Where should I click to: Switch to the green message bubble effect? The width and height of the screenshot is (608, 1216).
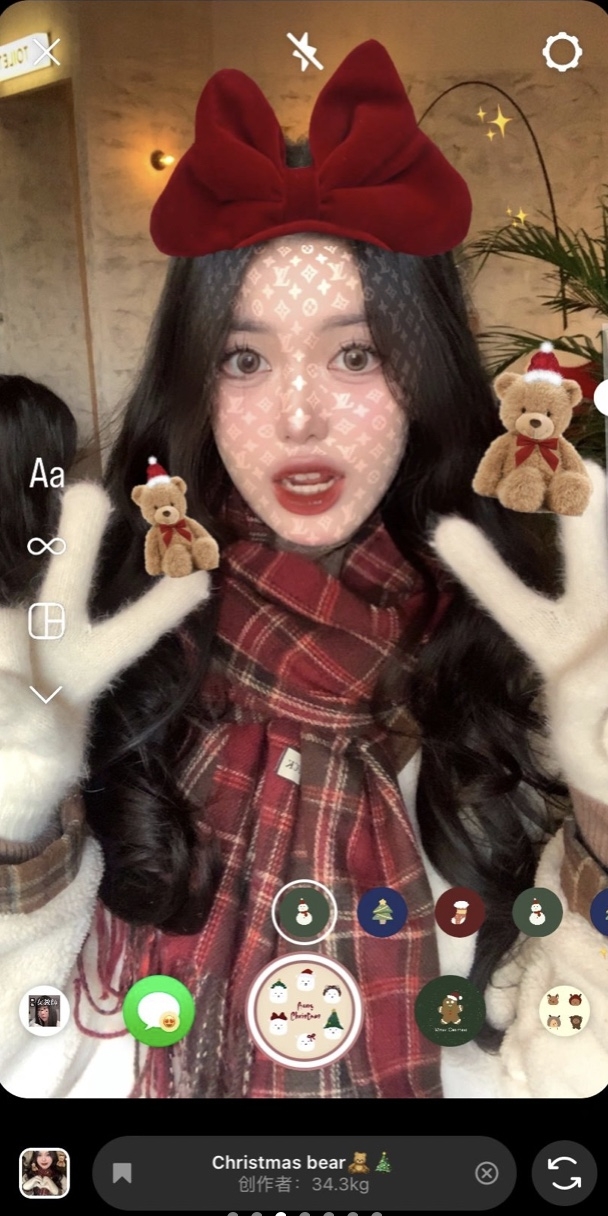[x=159, y=1011]
